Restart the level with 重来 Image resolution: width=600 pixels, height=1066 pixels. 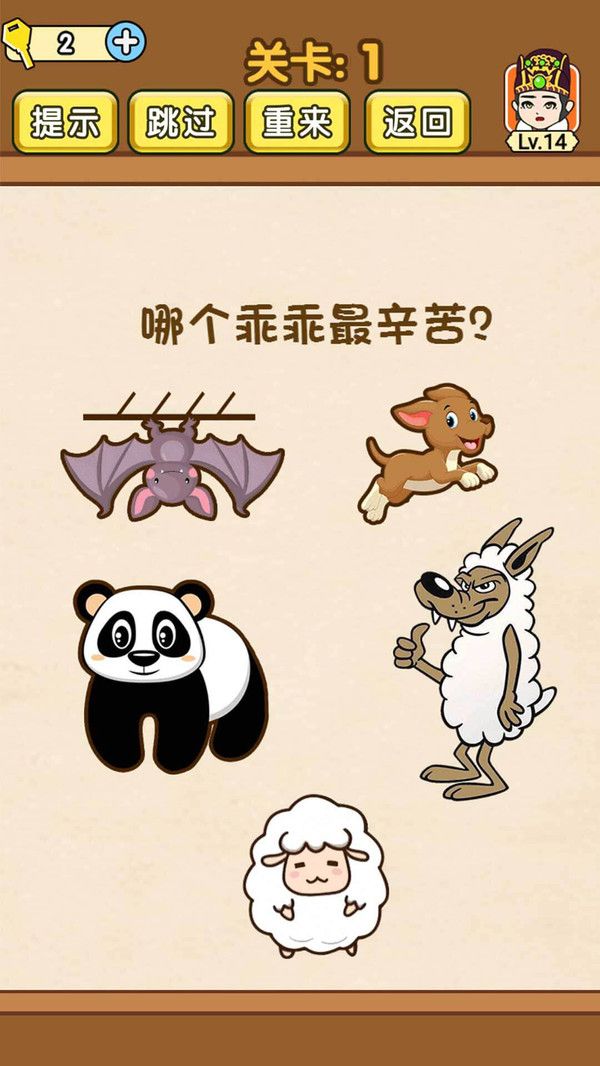coord(297,122)
